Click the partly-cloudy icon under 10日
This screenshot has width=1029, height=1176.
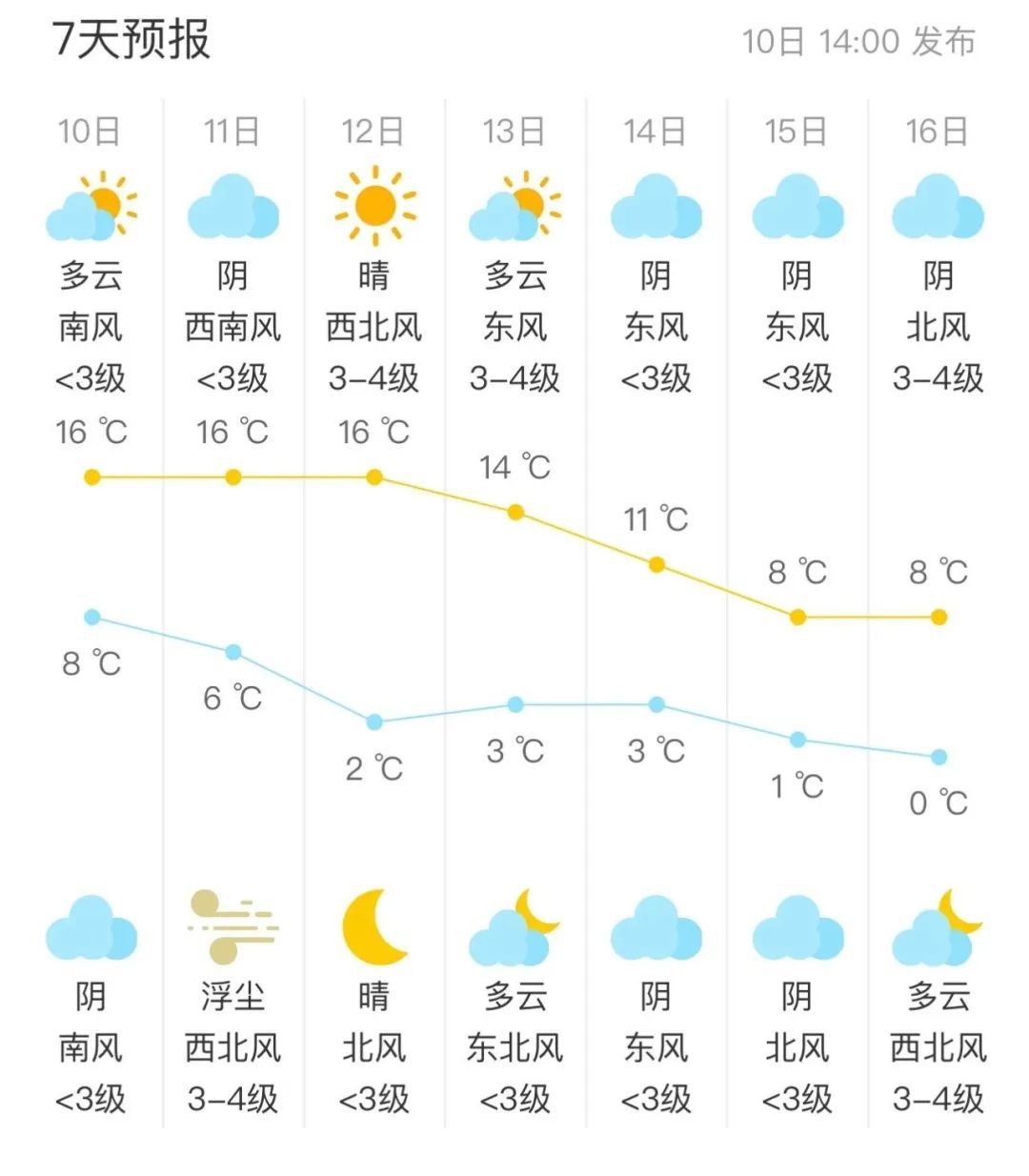click(92, 210)
